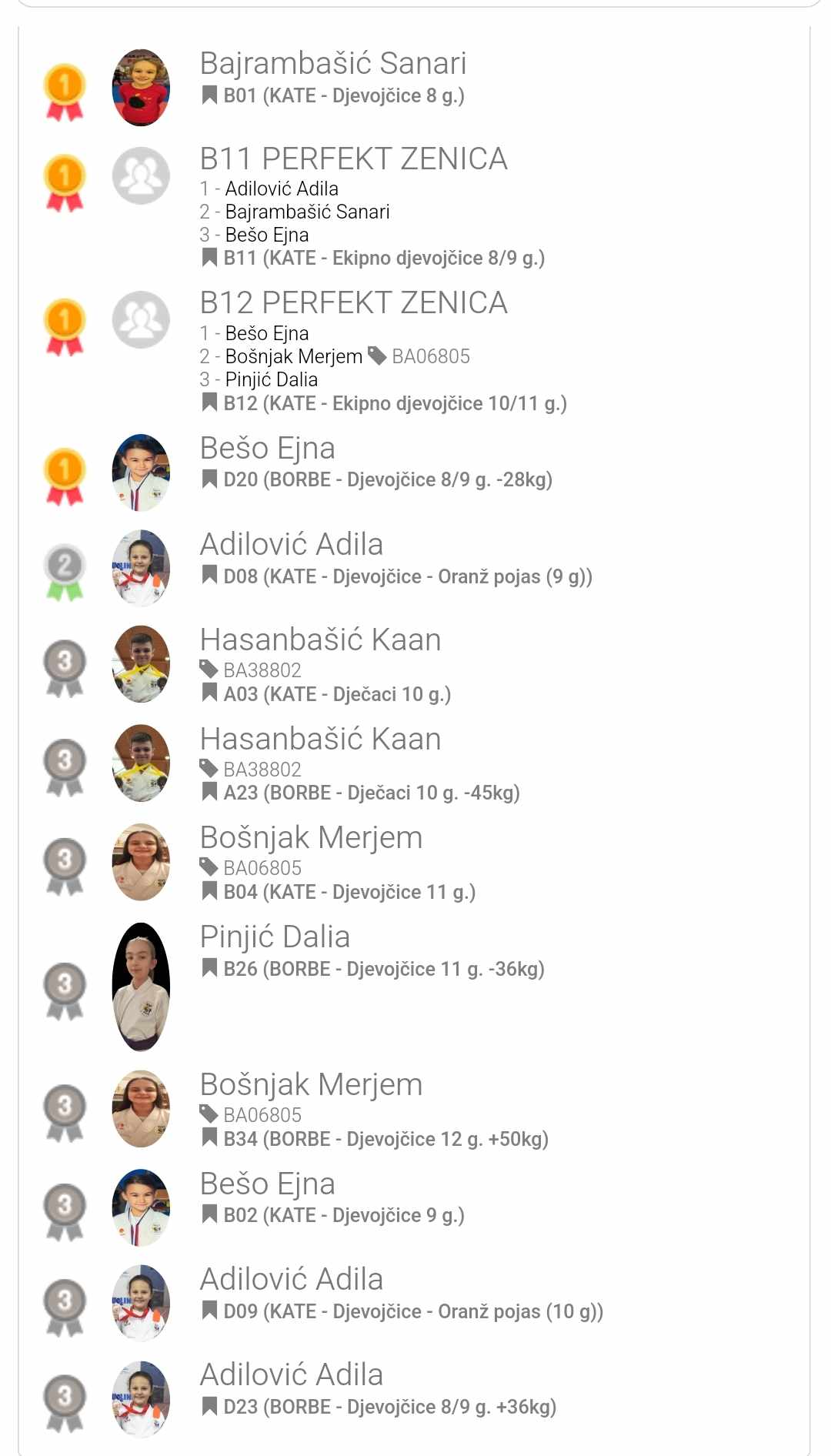
Task: Open Adilović Adila D08 silver medal result
Action: (x=291, y=545)
